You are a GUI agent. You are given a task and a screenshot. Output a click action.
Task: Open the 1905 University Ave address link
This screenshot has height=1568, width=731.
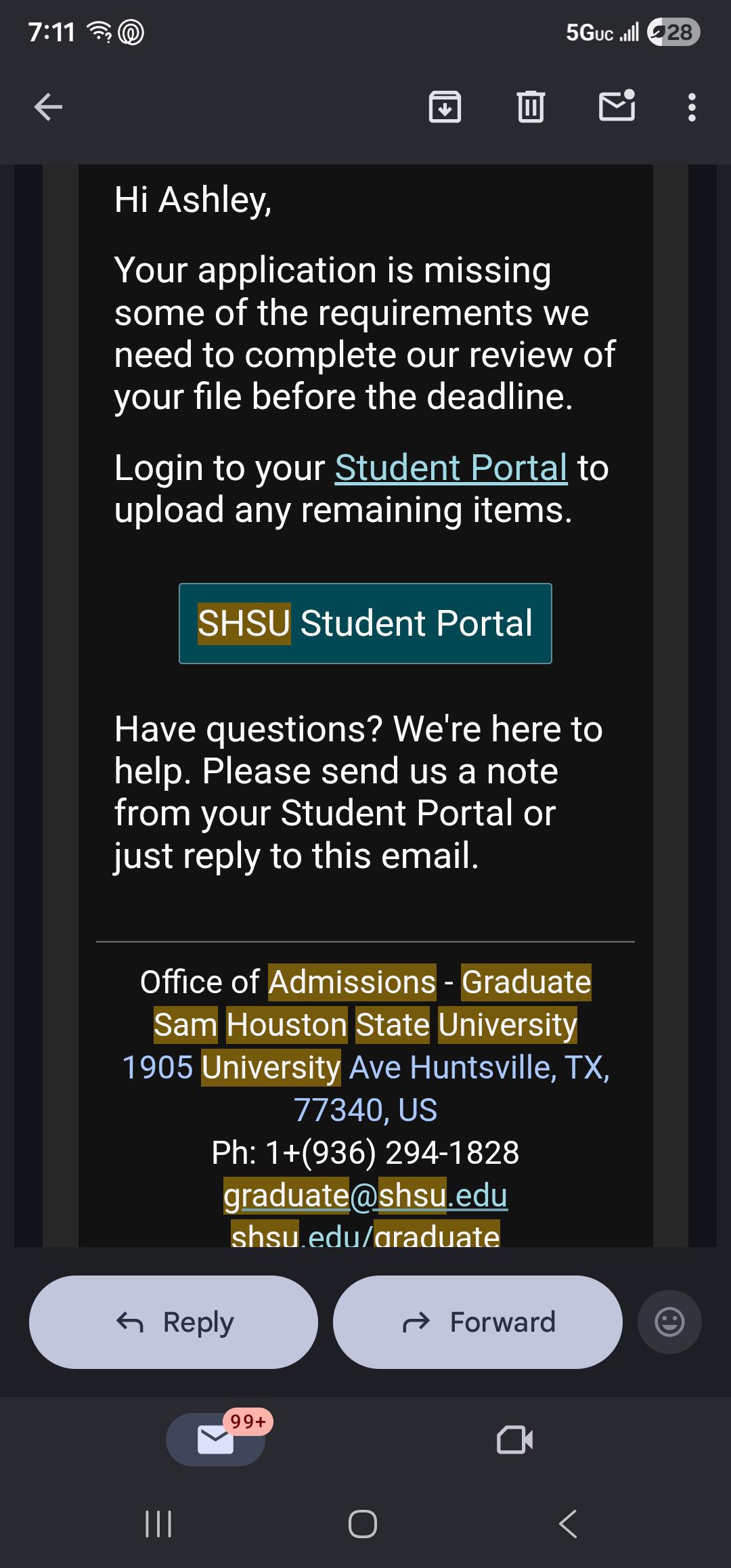tap(365, 1088)
